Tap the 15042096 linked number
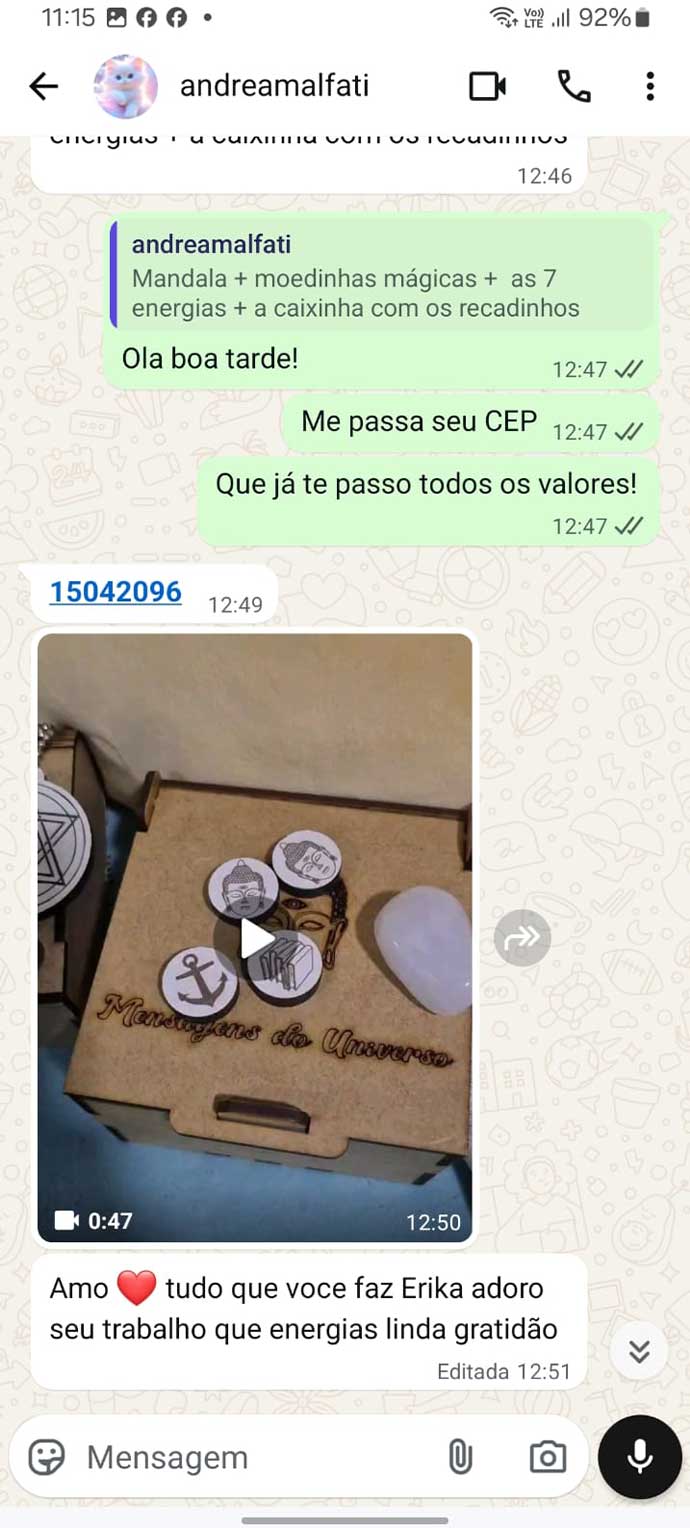Viewport: 690px width, 1528px height. (116, 592)
